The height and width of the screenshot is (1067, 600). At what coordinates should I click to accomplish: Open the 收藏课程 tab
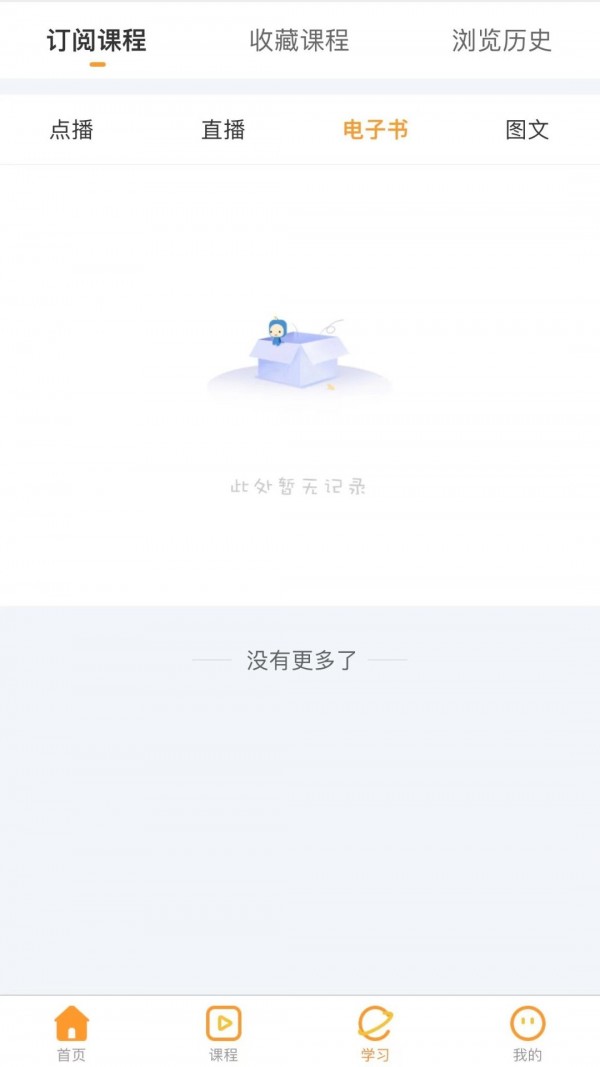[x=299, y=41]
